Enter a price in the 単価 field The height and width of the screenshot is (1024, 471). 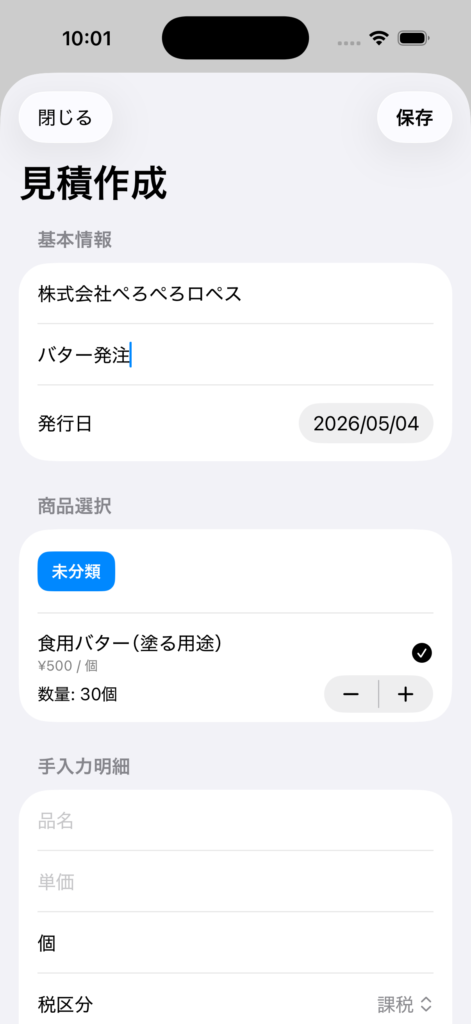[235, 882]
